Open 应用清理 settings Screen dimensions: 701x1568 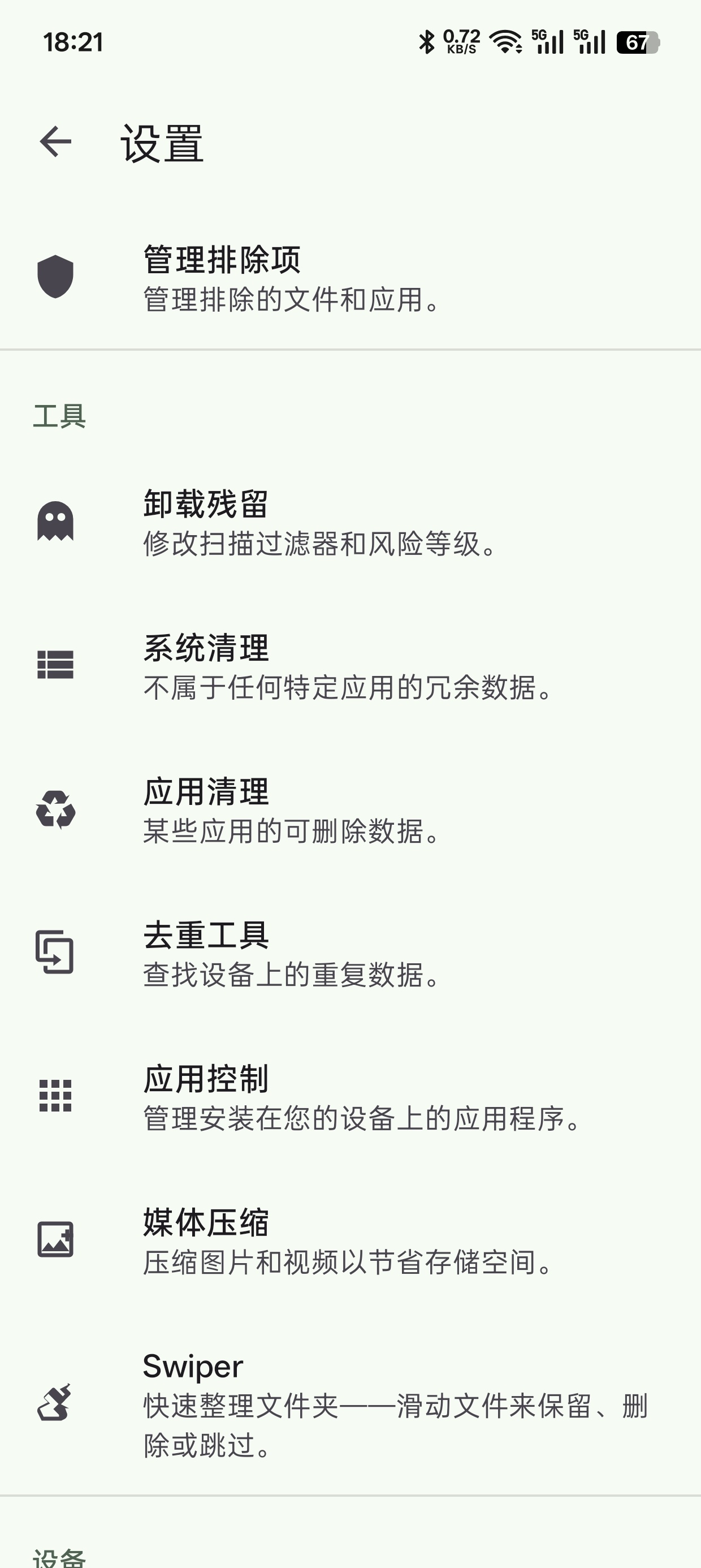pyautogui.click(x=350, y=809)
